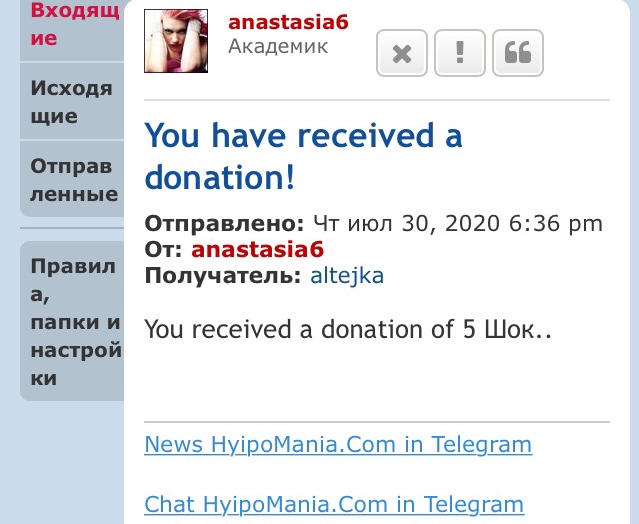Quote this message in a reply
The width and height of the screenshot is (639, 524).
[517, 54]
